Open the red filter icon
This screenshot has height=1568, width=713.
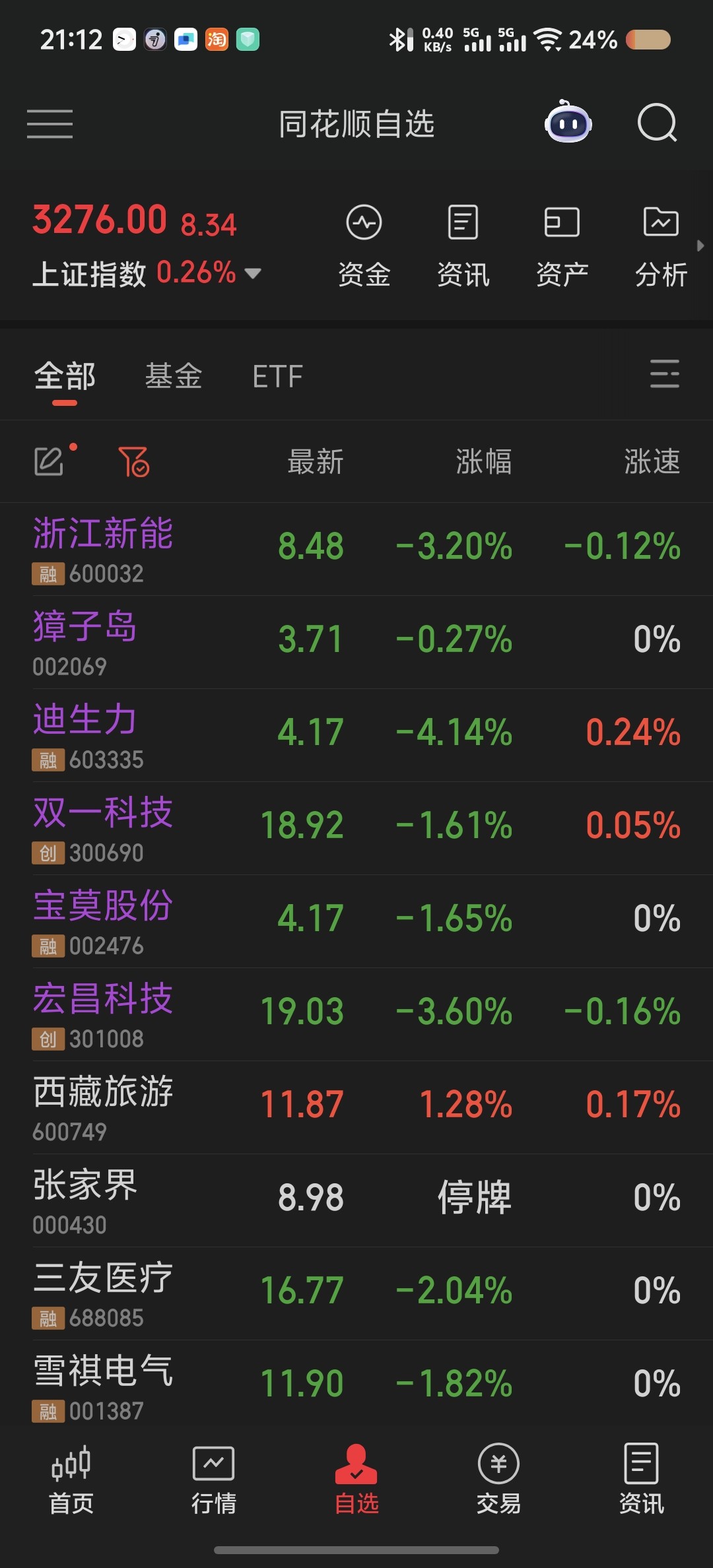[134, 461]
